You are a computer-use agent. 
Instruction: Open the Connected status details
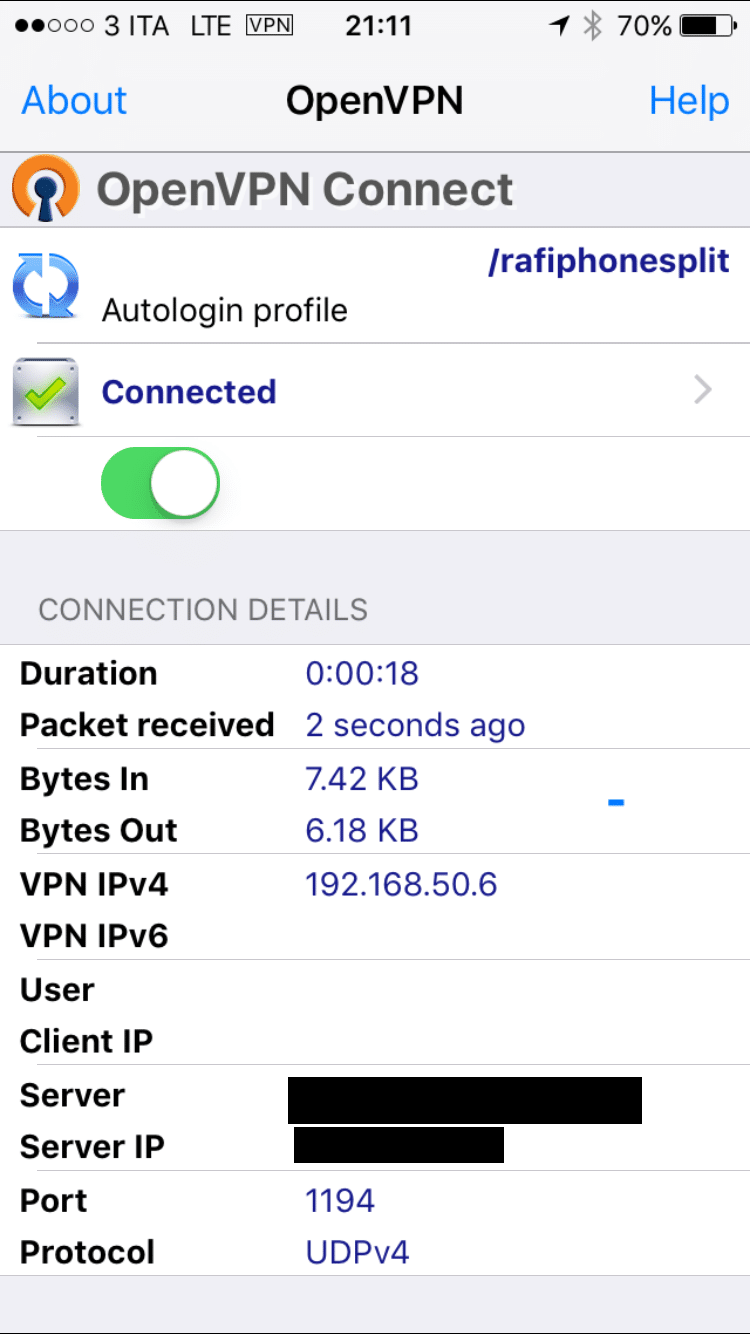click(x=375, y=391)
